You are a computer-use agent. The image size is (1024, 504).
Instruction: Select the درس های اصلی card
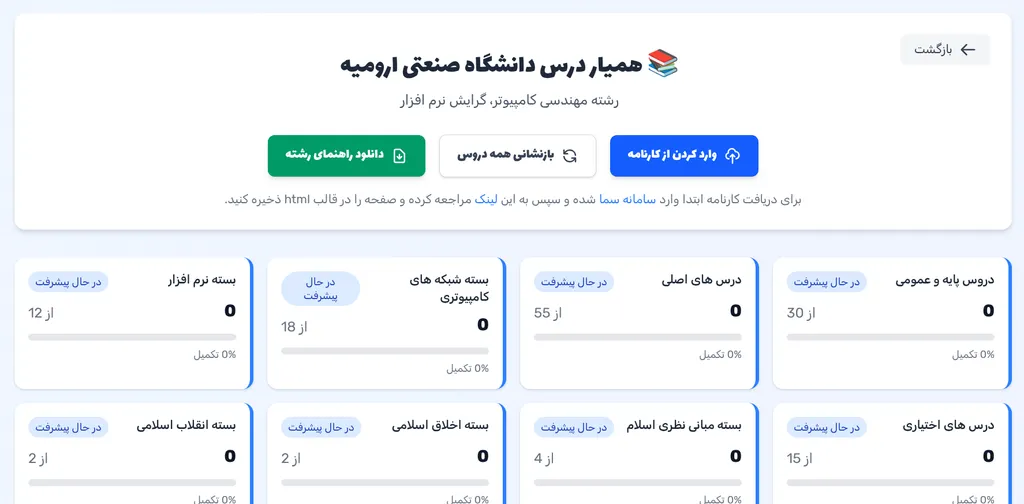point(637,322)
